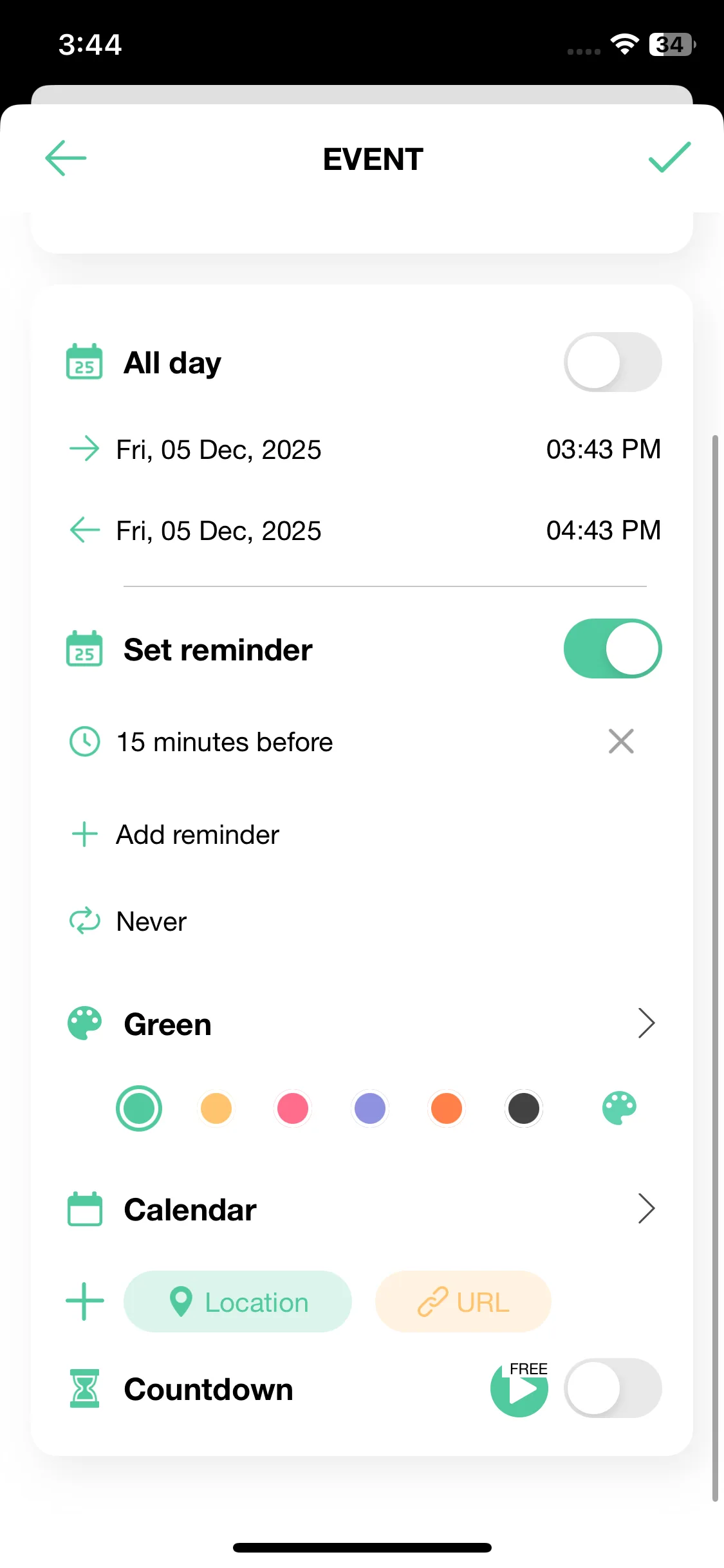Select the yellow color swatch
Image resolution: width=724 pixels, height=1568 pixels.
[x=216, y=1108]
